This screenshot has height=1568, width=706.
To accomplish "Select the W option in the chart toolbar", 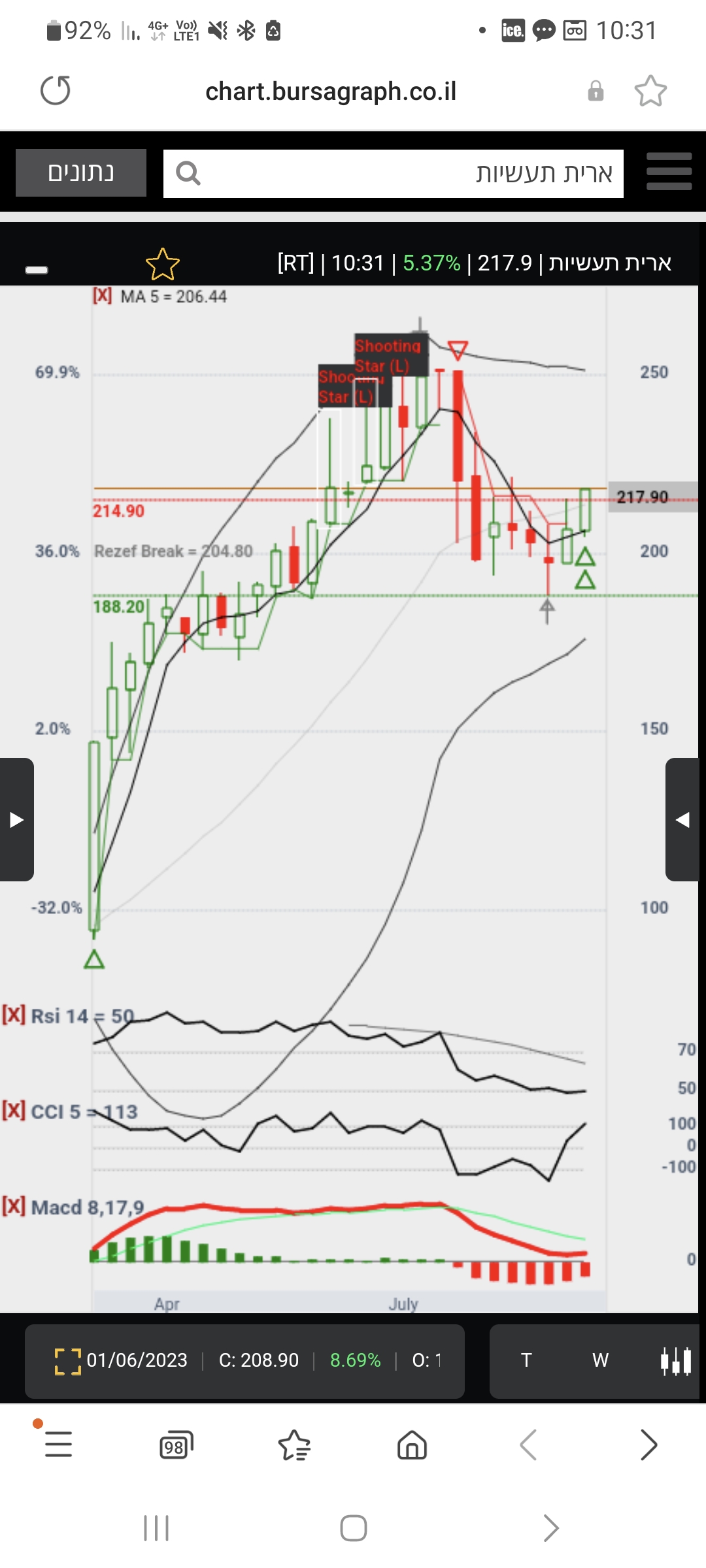I will [x=600, y=1360].
